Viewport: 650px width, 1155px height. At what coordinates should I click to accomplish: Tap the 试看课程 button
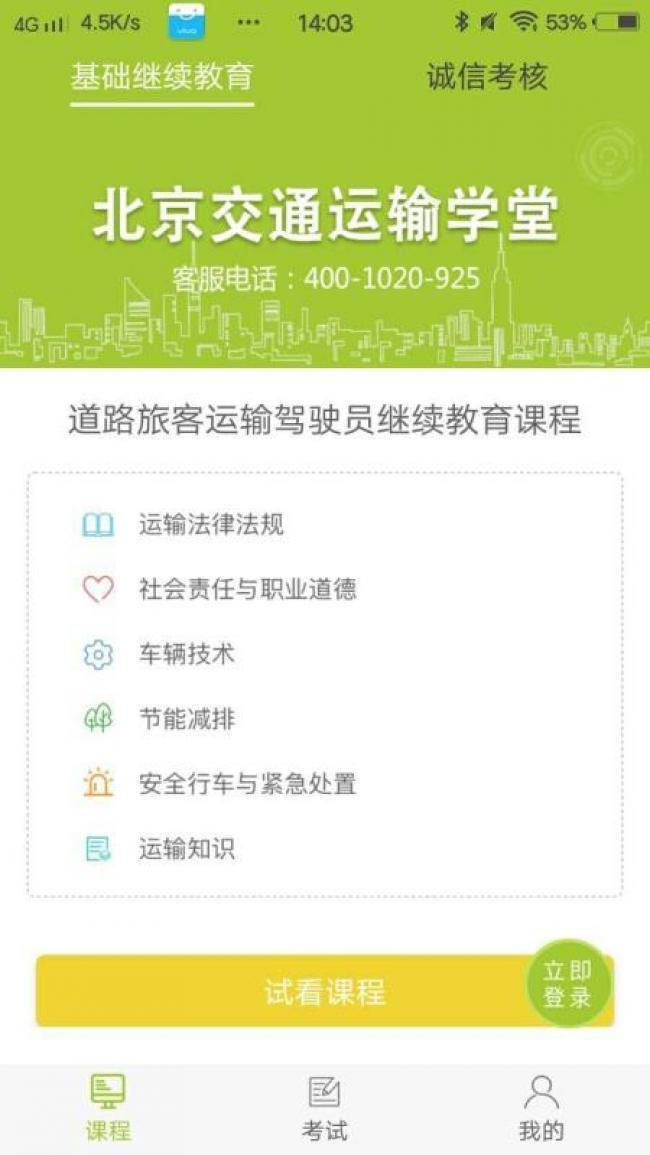point(325,991)
